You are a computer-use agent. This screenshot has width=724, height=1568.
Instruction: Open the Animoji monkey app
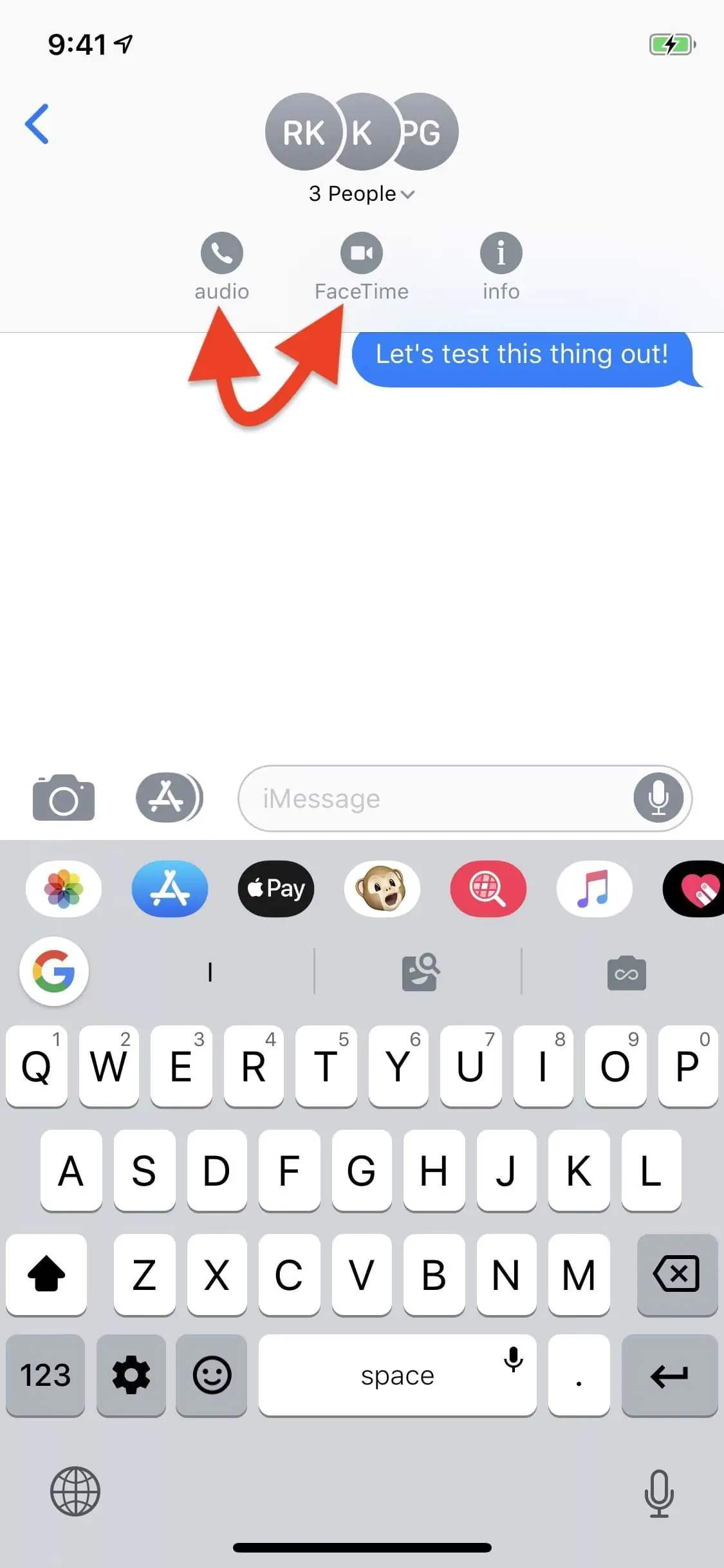point(382,889)
